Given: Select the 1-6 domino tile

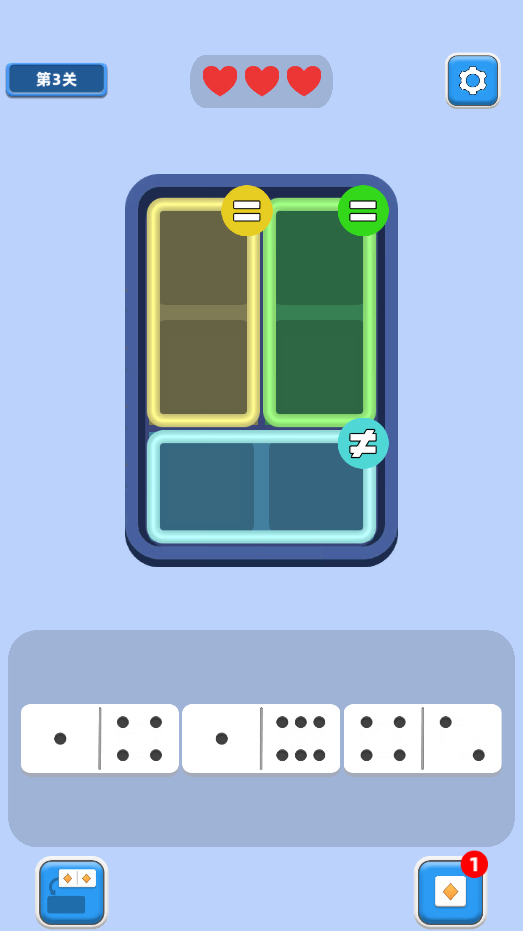Looking at the screenshot, I should (x=261, y=738).
